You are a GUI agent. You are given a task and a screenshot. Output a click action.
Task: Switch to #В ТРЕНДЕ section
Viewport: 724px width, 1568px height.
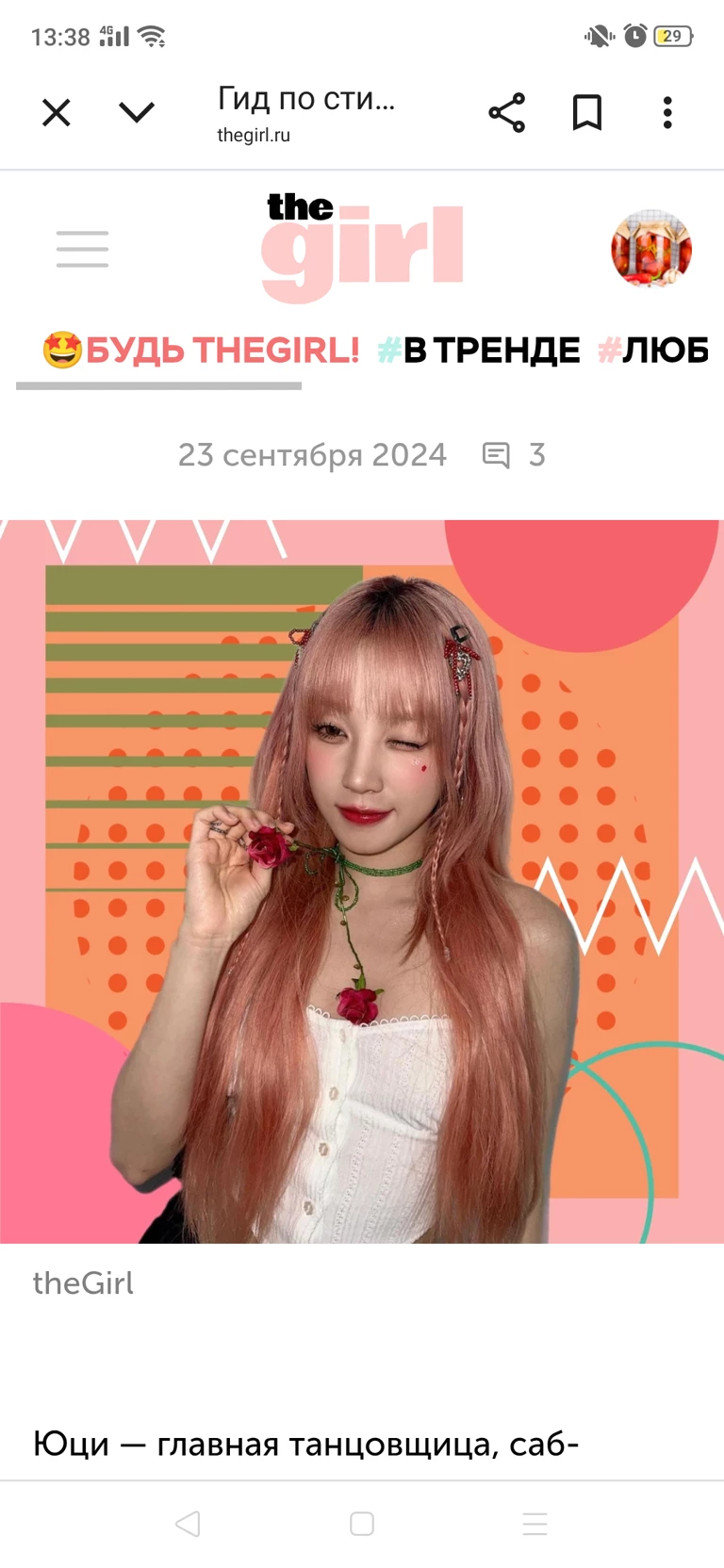(479, 351)
